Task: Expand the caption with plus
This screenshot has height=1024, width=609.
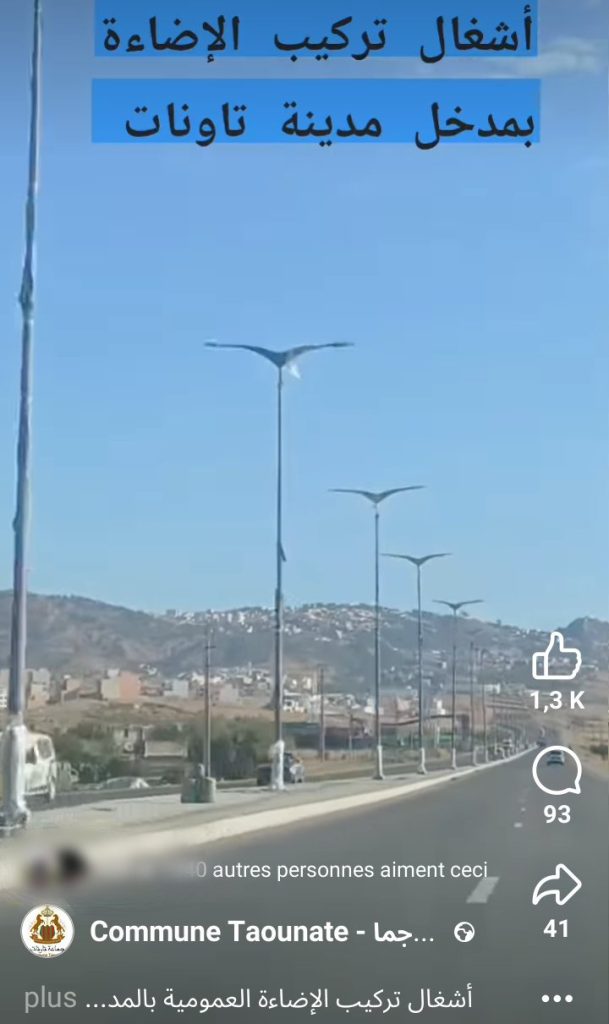Action: click(51, 998)
